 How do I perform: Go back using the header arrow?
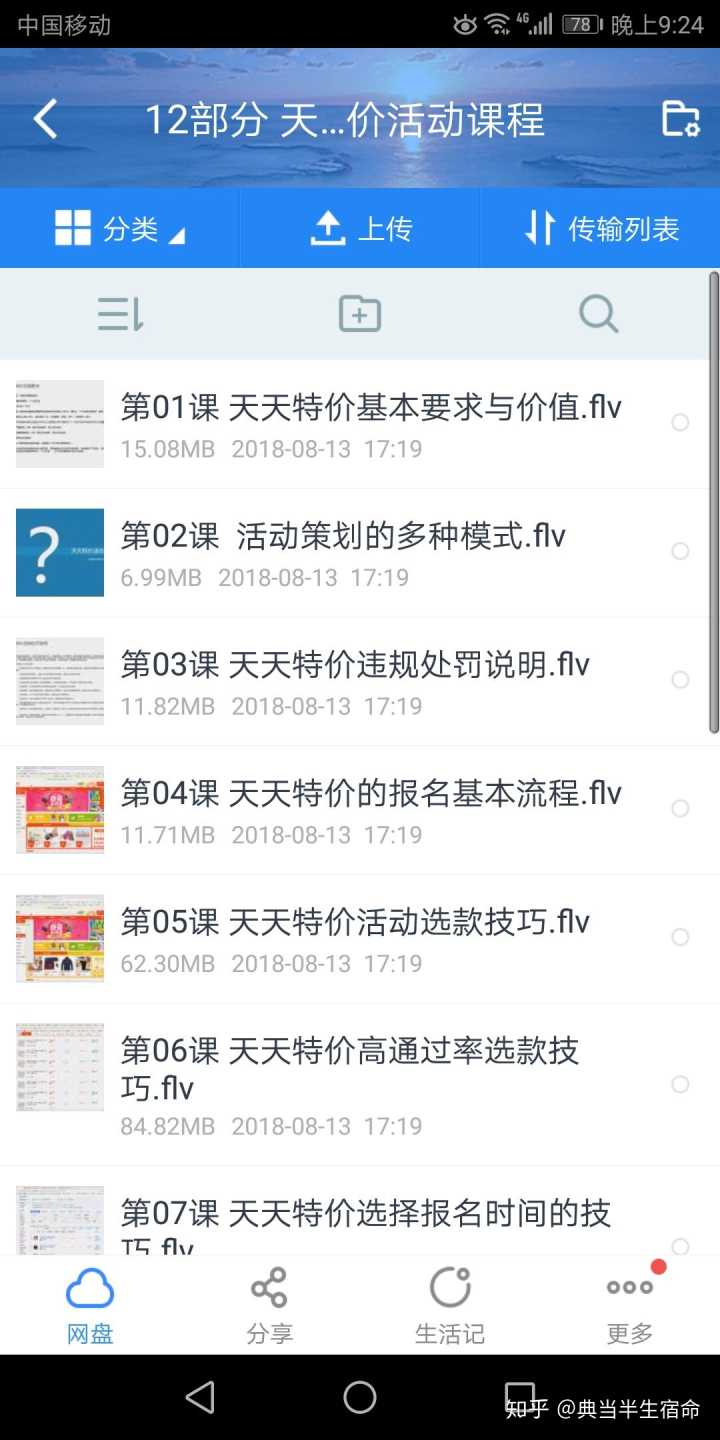coord(46,120)
